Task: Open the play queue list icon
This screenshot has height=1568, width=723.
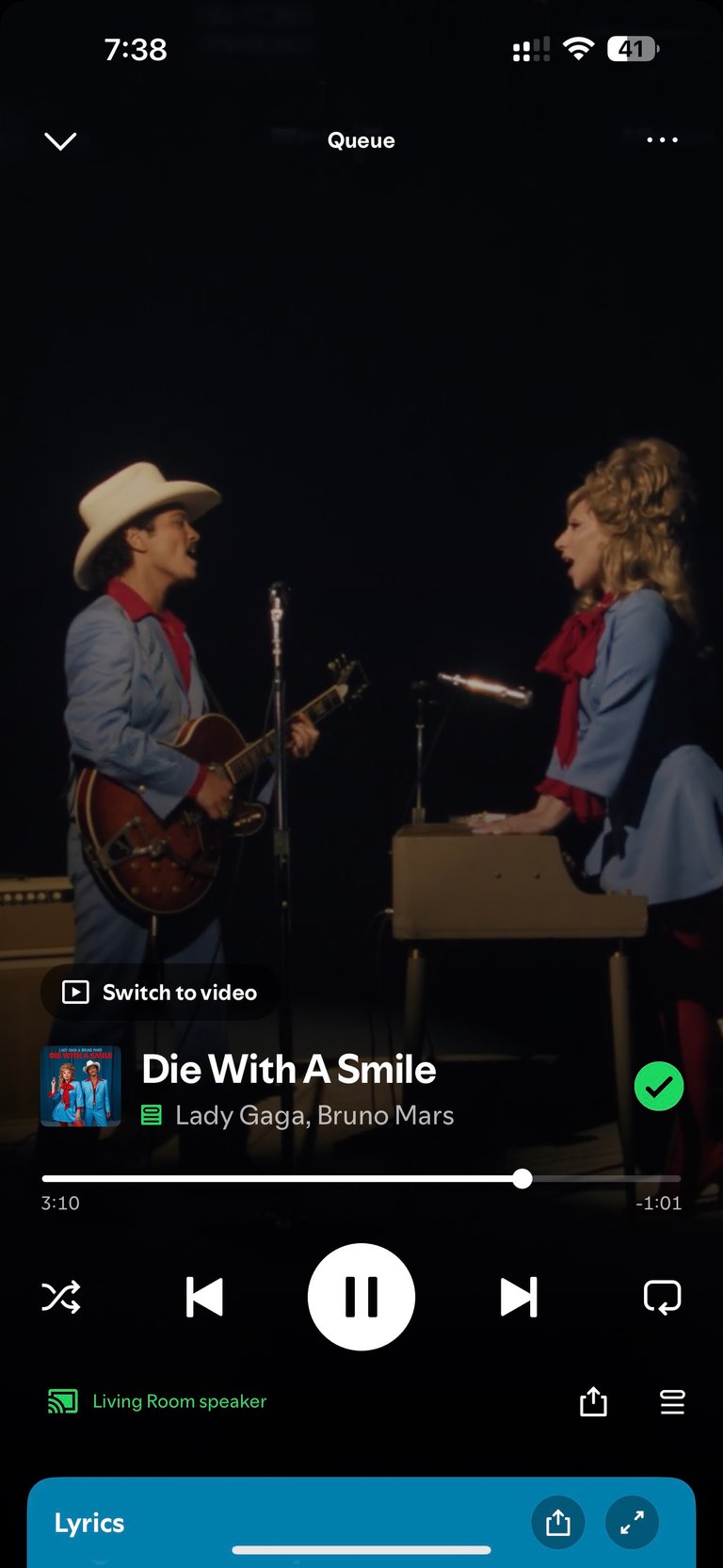Action: (672, 1401)
